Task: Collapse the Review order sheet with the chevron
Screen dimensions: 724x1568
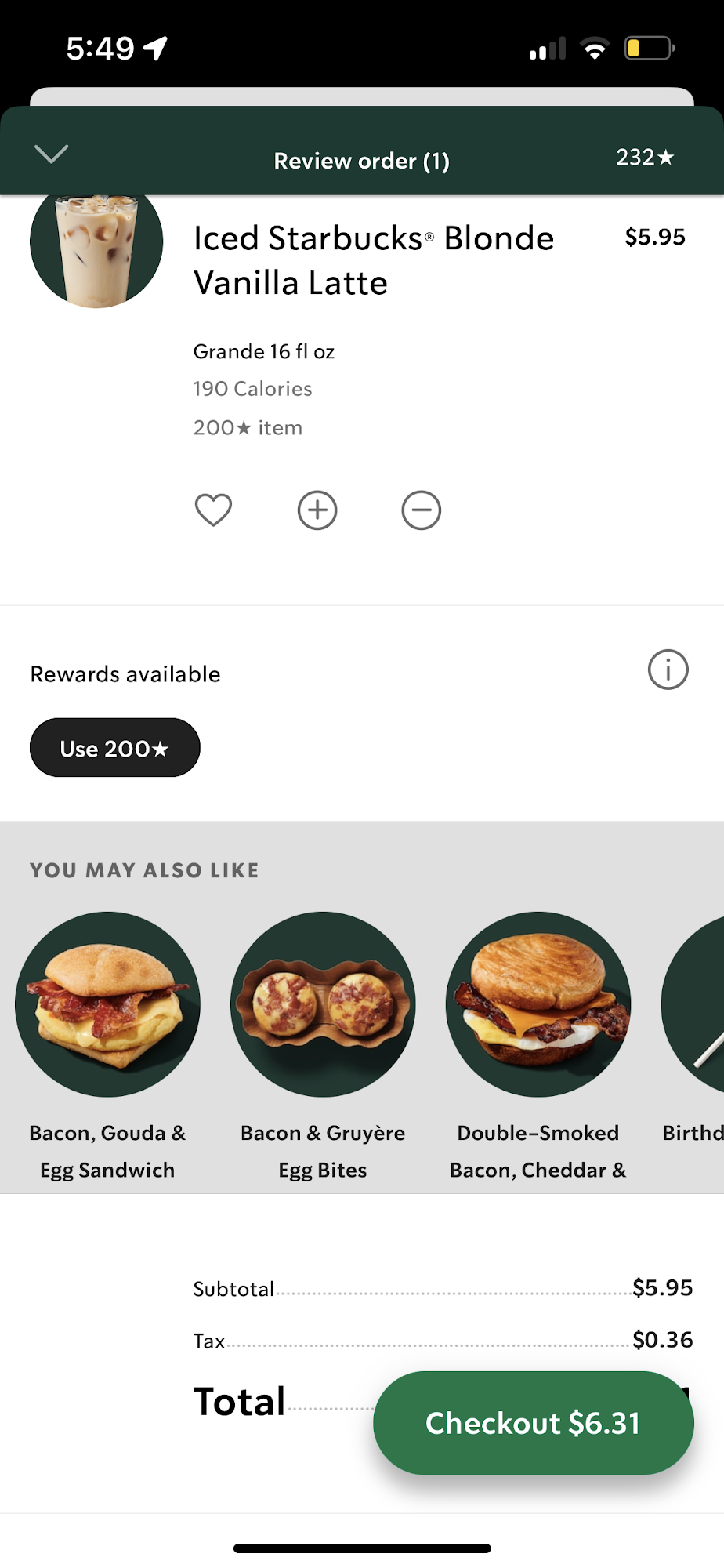Action: click(51, 154)
